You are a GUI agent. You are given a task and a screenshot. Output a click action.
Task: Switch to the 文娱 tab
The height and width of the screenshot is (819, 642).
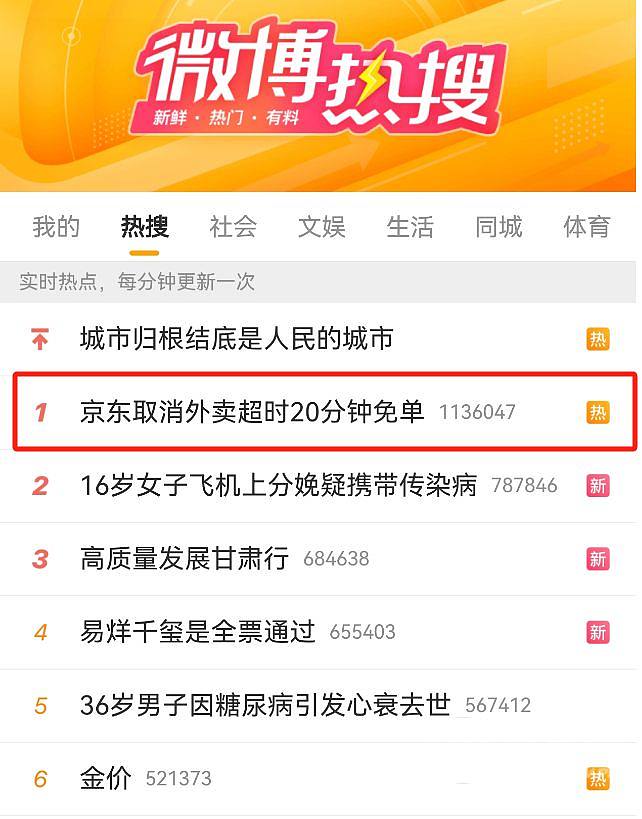[321, 227]
